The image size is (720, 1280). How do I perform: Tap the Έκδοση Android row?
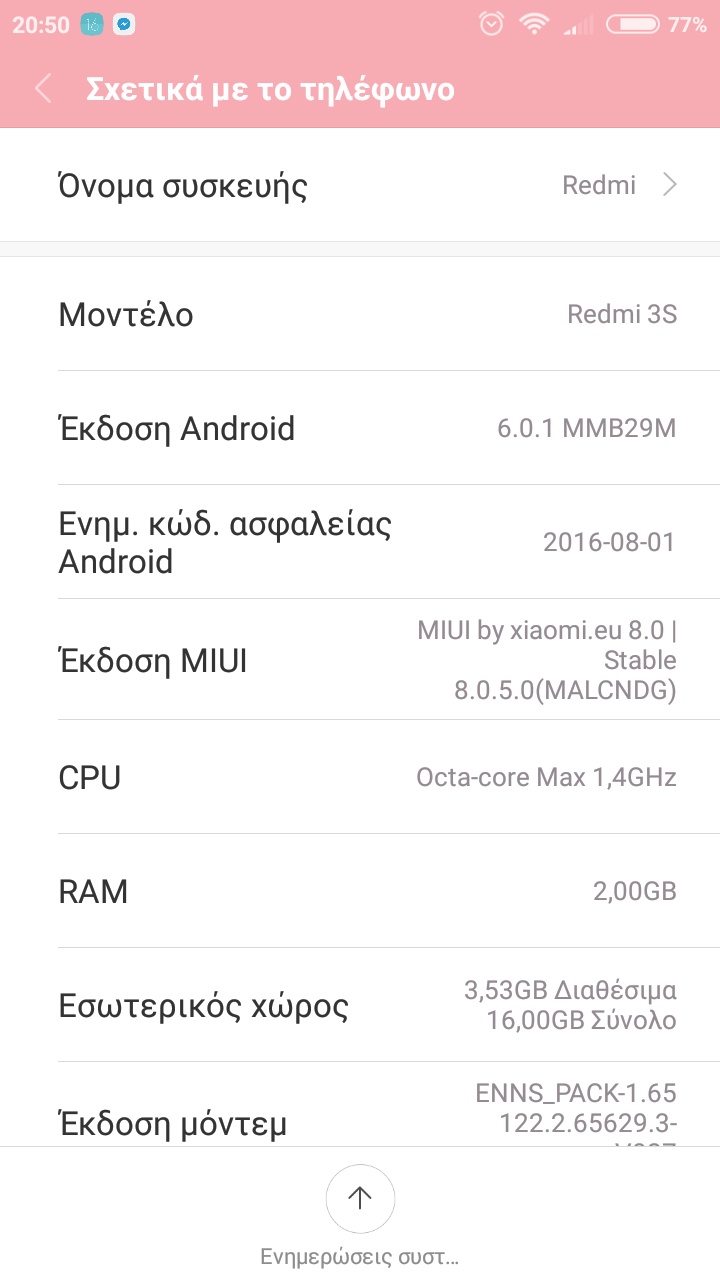pyautogui.click(x=360, y=428)
